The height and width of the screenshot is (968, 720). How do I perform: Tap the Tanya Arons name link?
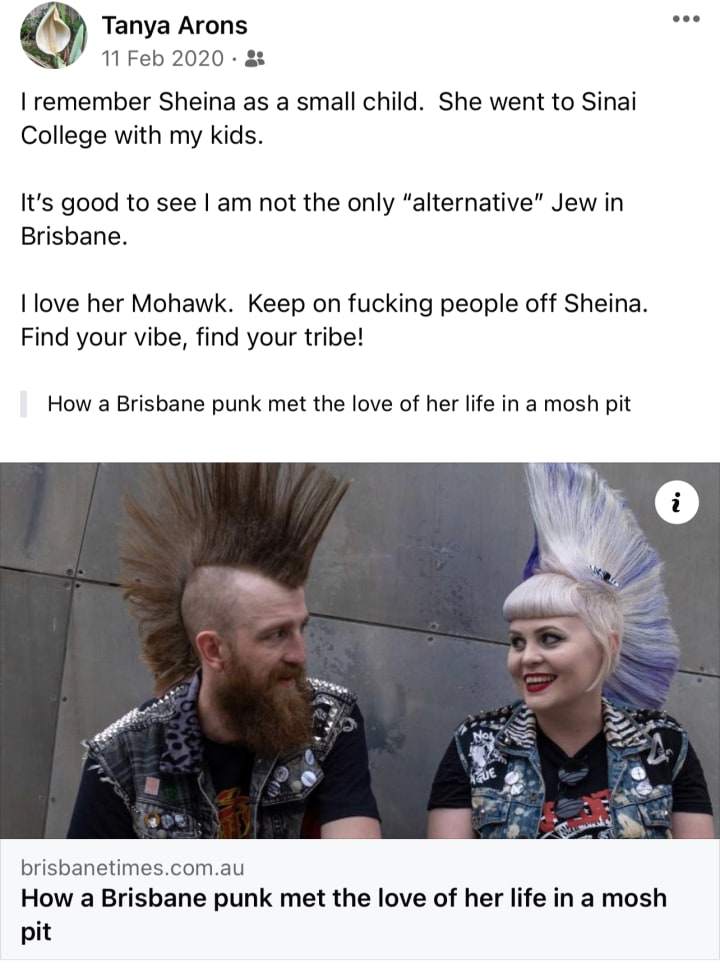[174, 26]
